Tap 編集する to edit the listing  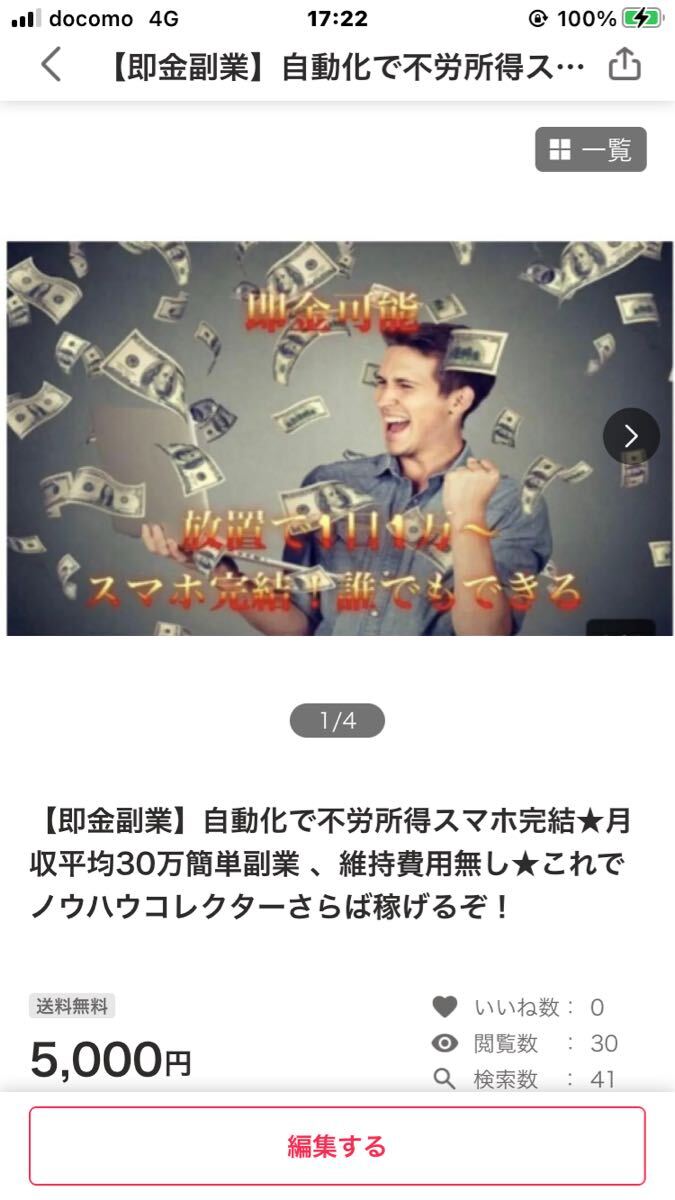coord(337,1146)
